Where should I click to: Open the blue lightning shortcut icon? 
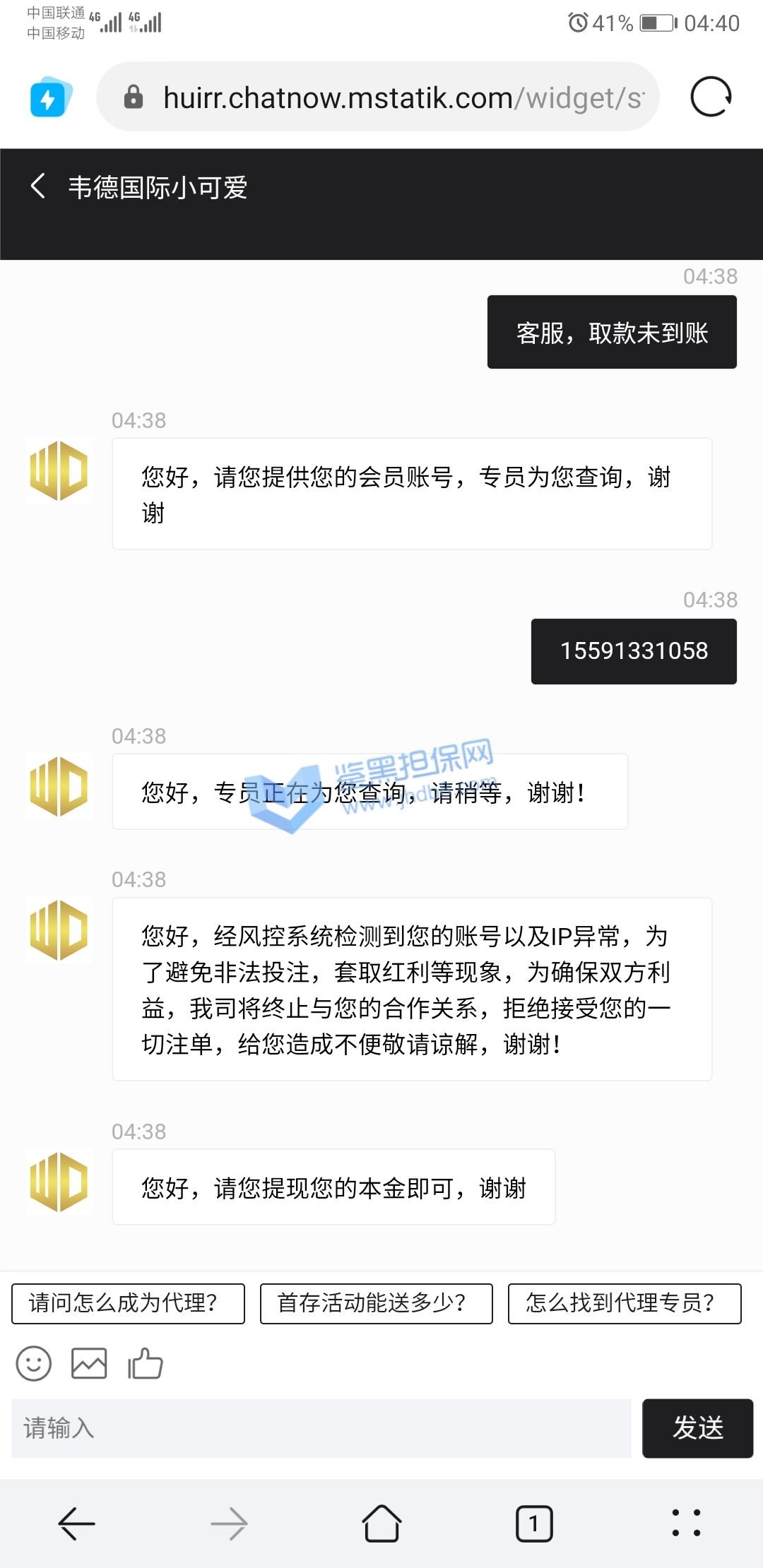click(51, 97)
